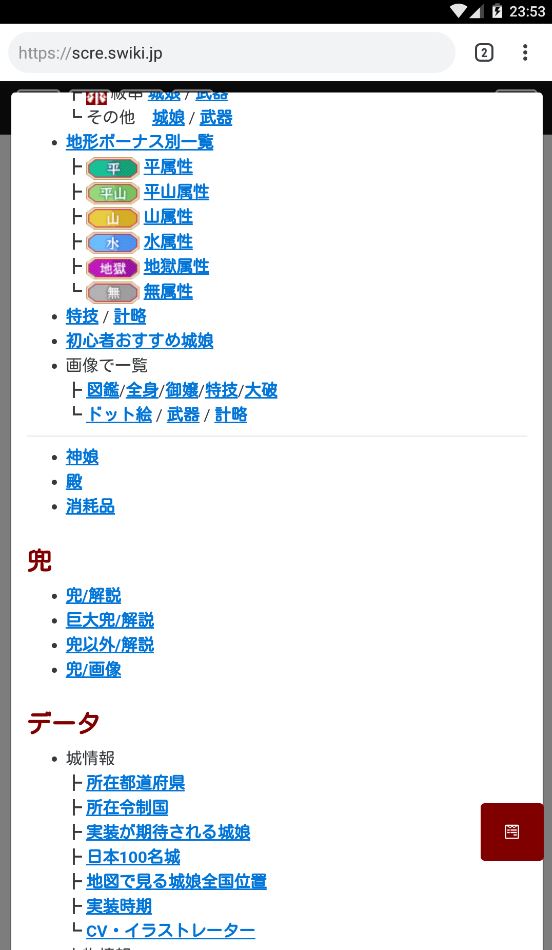Go to the 神娘 page
The height and width of the screenshot is (950, 552).
(x=82, y=457)
